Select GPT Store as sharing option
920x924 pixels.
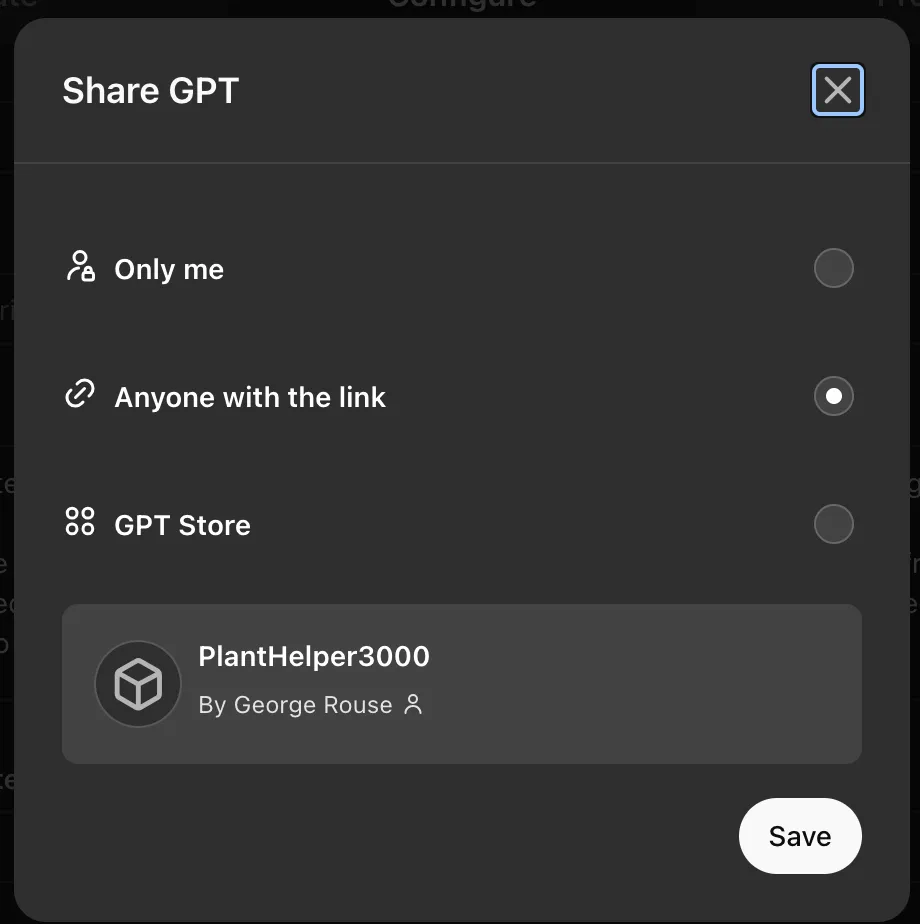(833, 524)
